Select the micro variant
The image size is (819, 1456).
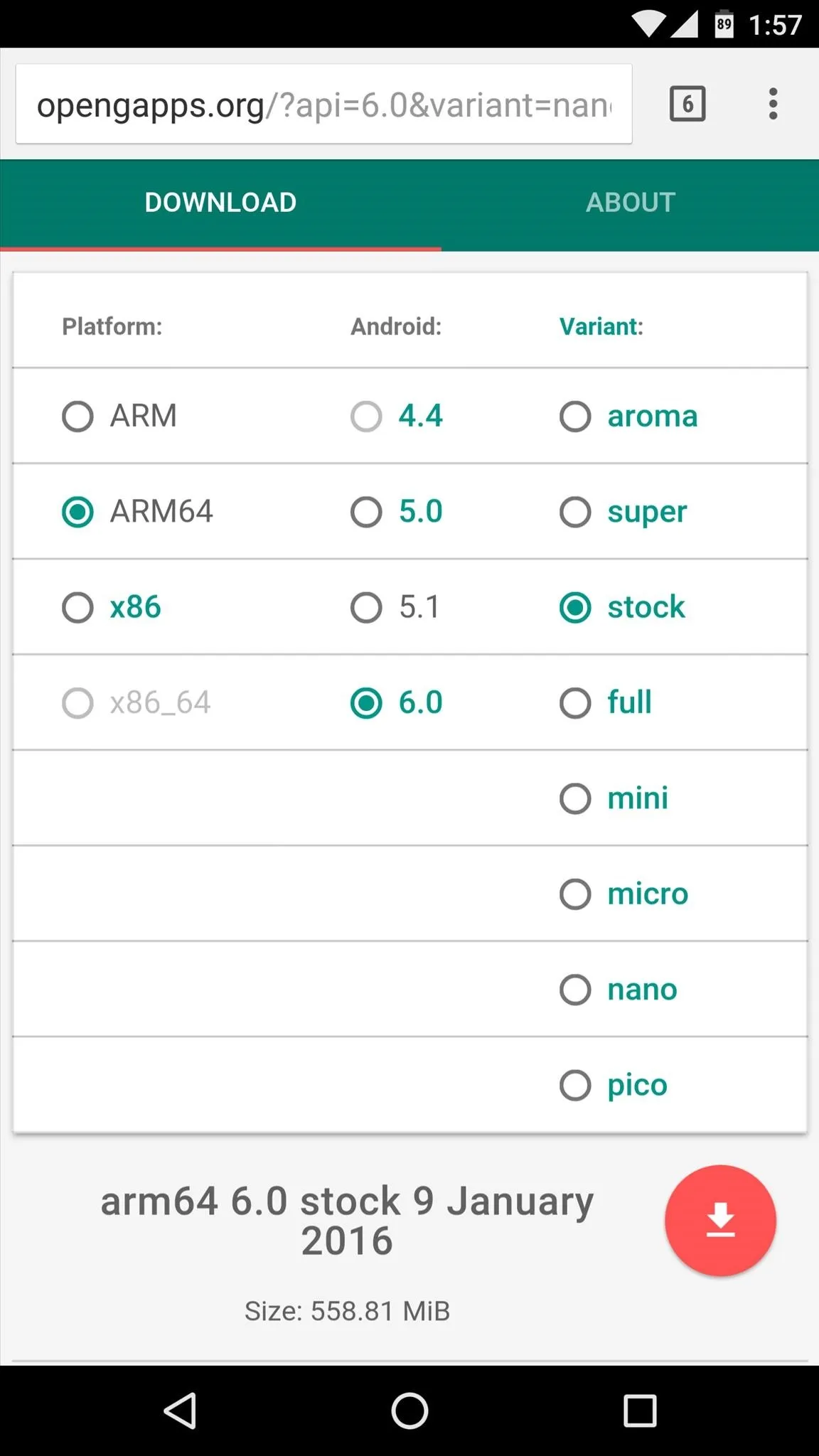pos(623,894)
